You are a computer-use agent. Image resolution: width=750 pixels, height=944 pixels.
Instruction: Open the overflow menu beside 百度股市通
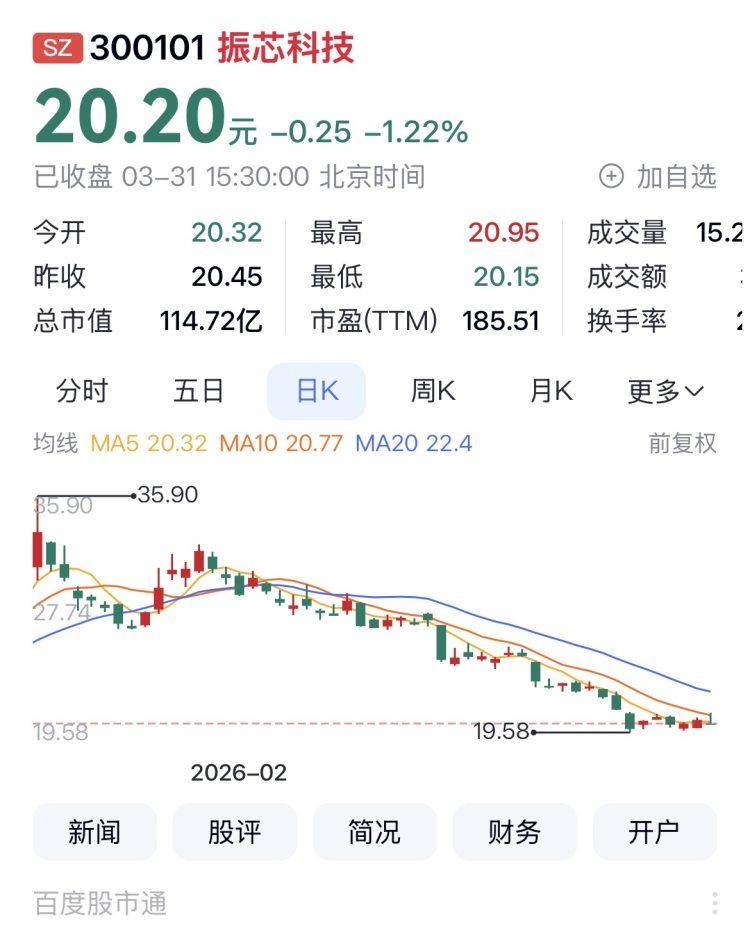(715, 904)
